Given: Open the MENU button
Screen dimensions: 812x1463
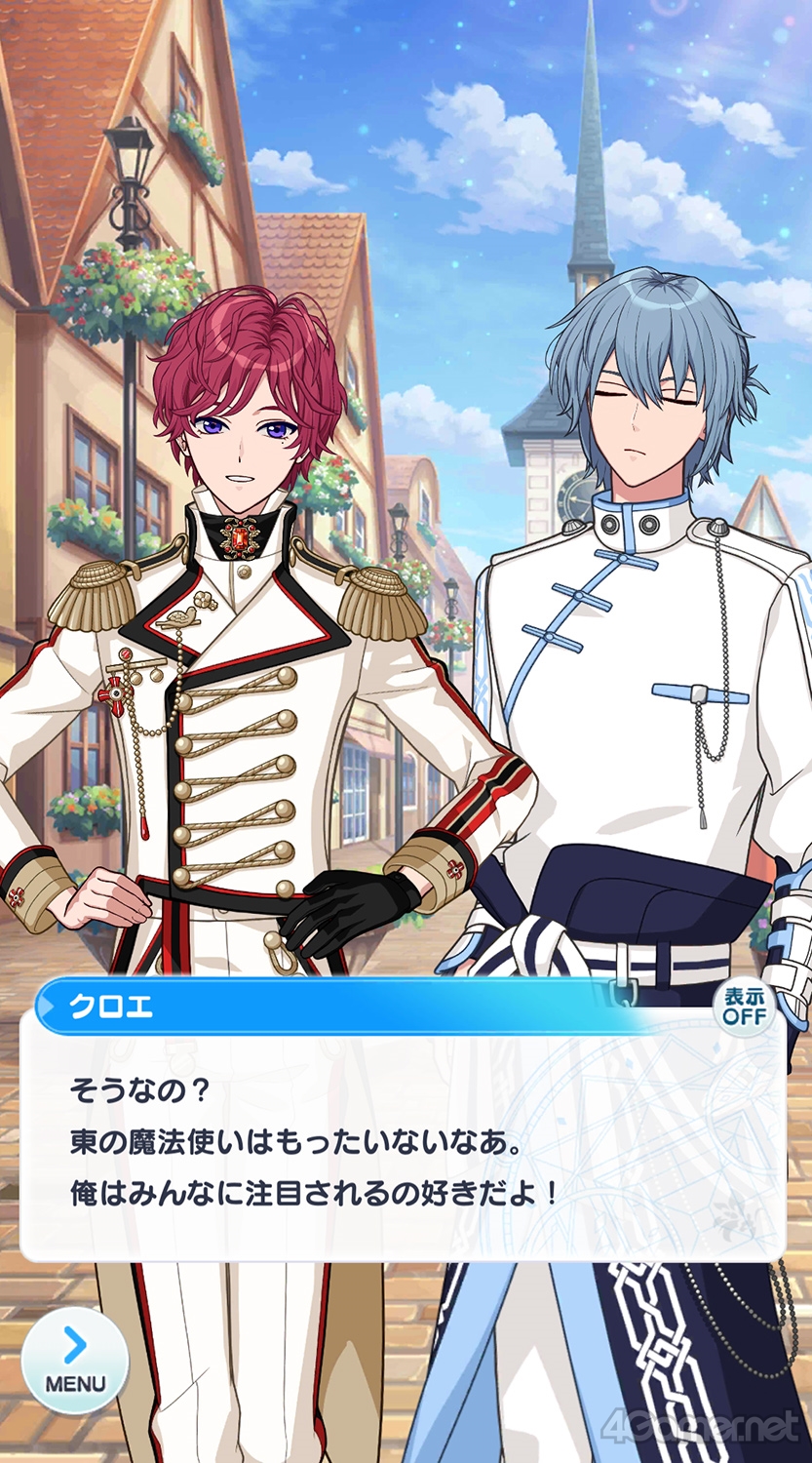Looking at the screenshot, I should click(75, 1360).
